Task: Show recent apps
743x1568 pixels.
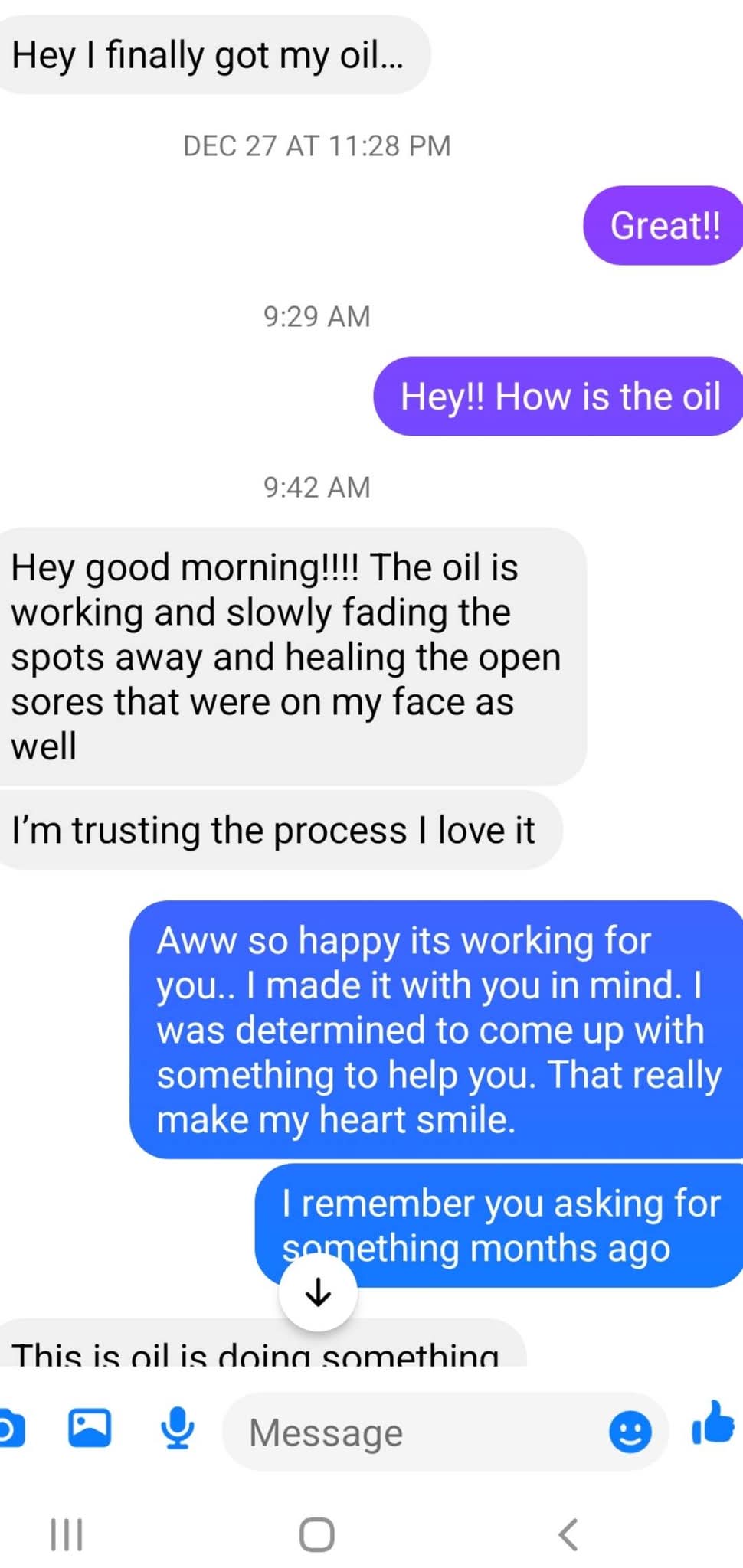Action: (x=67, y=1534)
